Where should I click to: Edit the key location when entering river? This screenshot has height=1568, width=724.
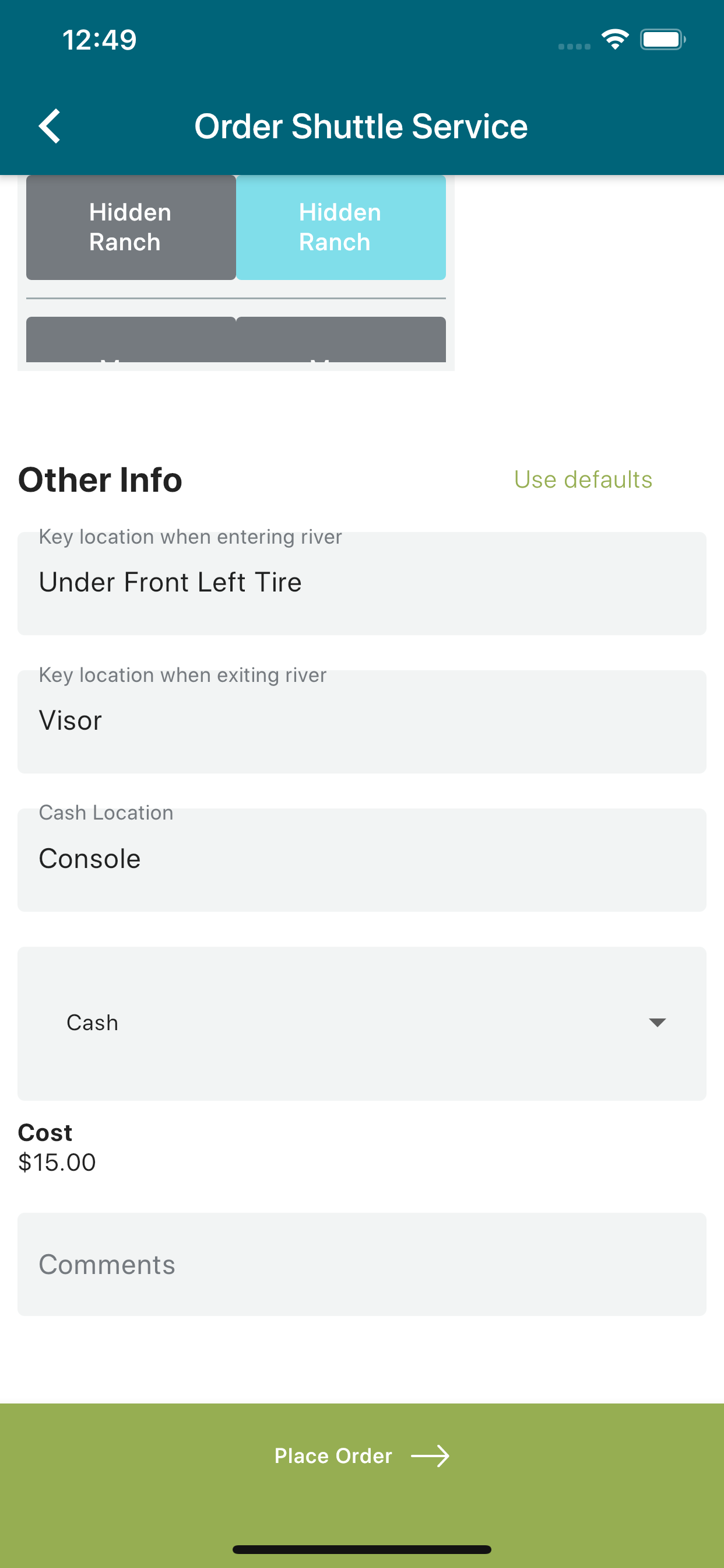[x=362, y=583]
